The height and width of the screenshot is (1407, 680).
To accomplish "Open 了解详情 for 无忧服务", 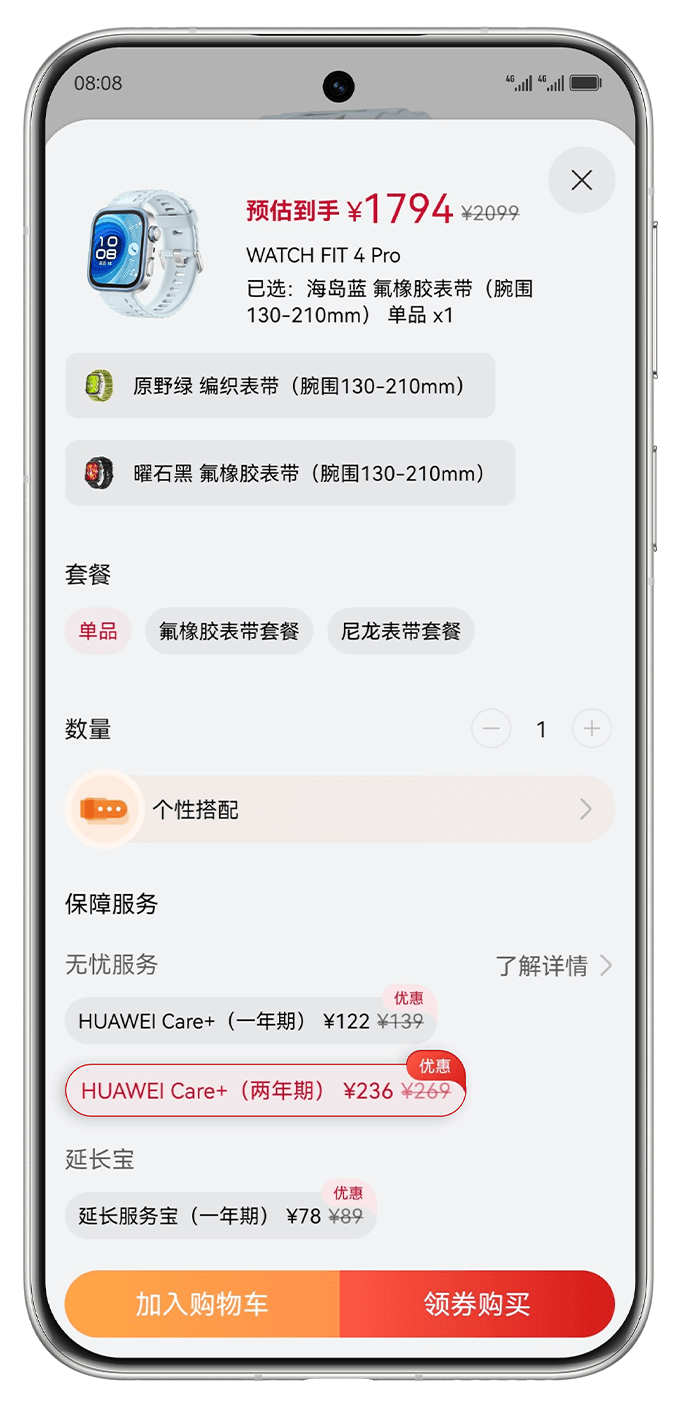I will 553,966.
